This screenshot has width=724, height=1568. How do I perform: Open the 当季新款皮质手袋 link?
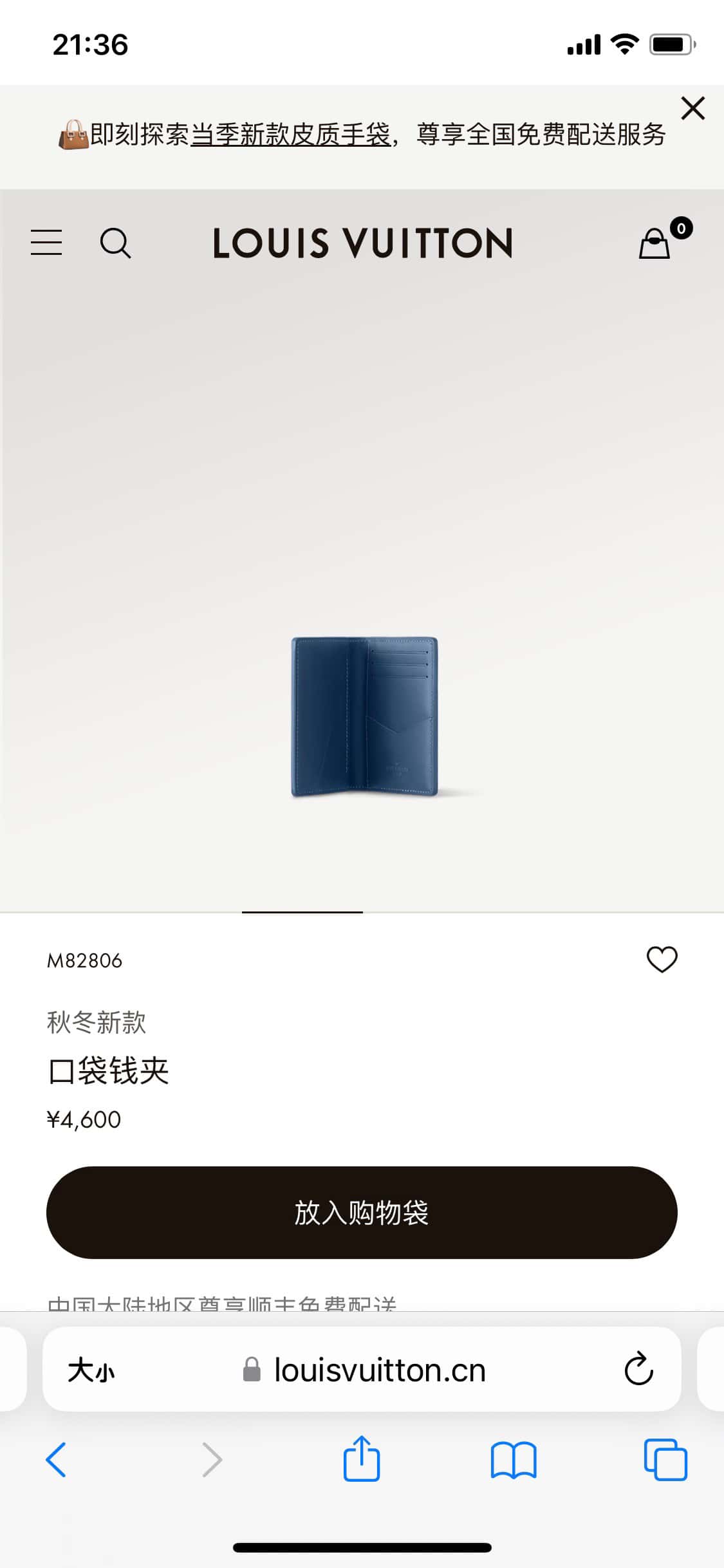[291, 135]
